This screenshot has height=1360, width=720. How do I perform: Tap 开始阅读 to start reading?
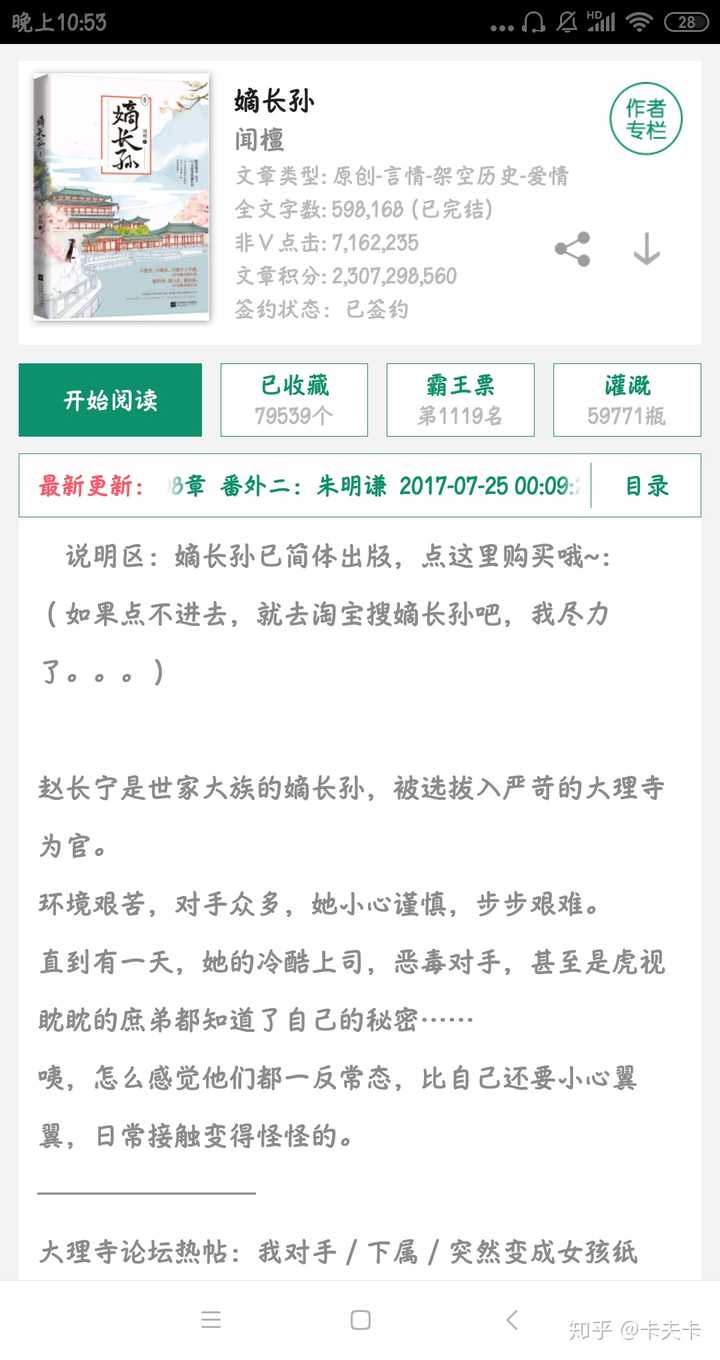[x=110, y=400]
